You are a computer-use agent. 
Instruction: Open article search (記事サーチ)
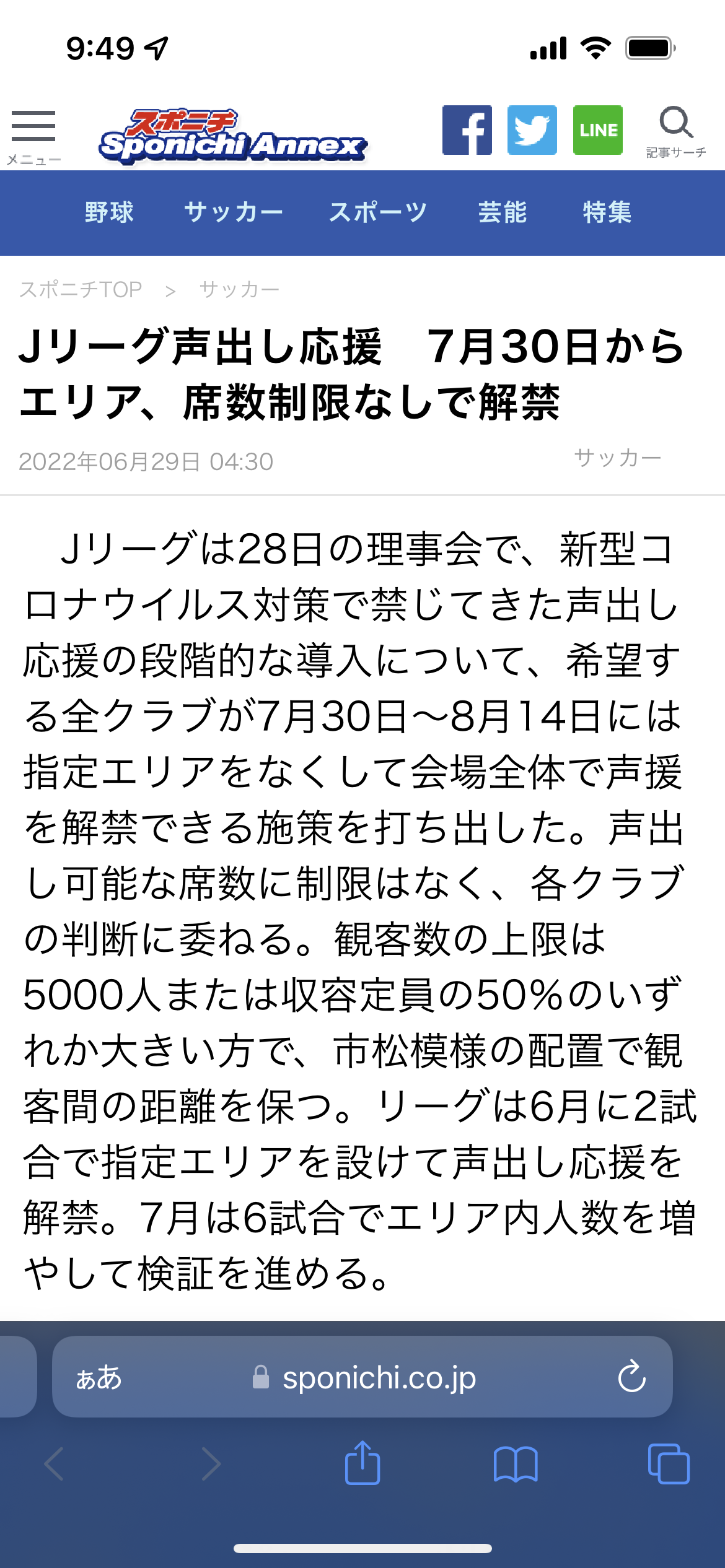(x=675, y=131)
